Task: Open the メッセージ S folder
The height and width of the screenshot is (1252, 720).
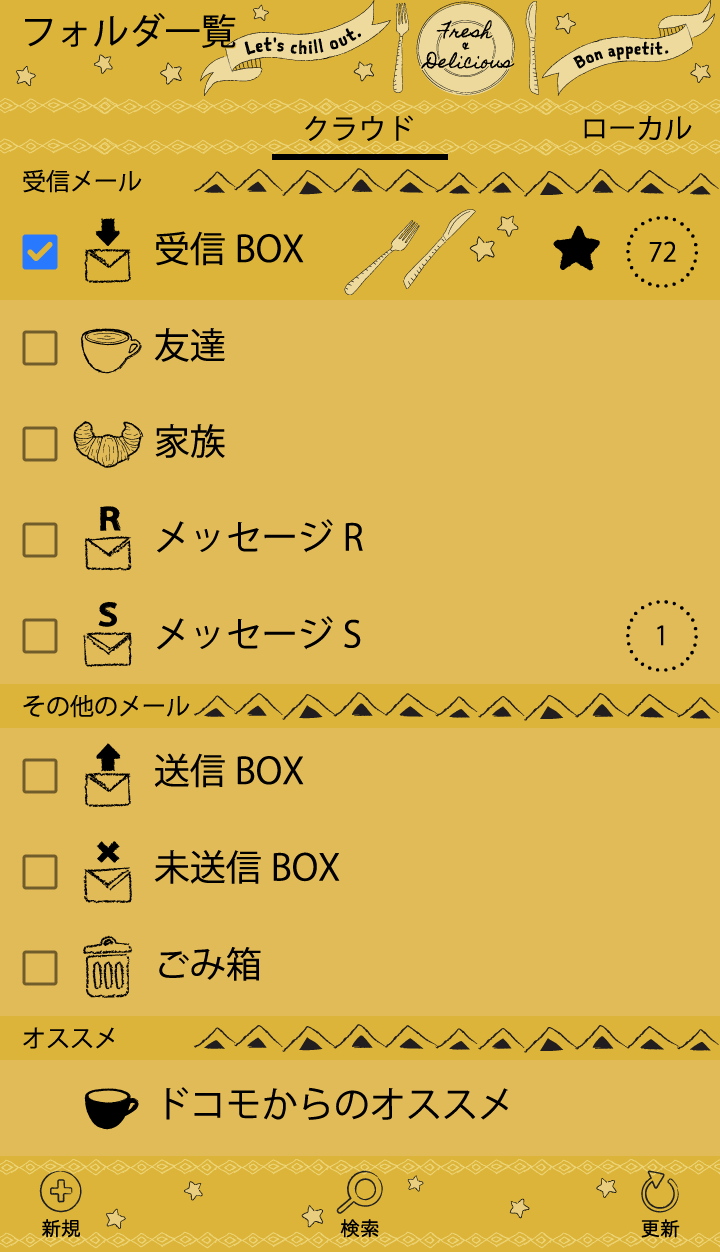Action: point(258,635)
